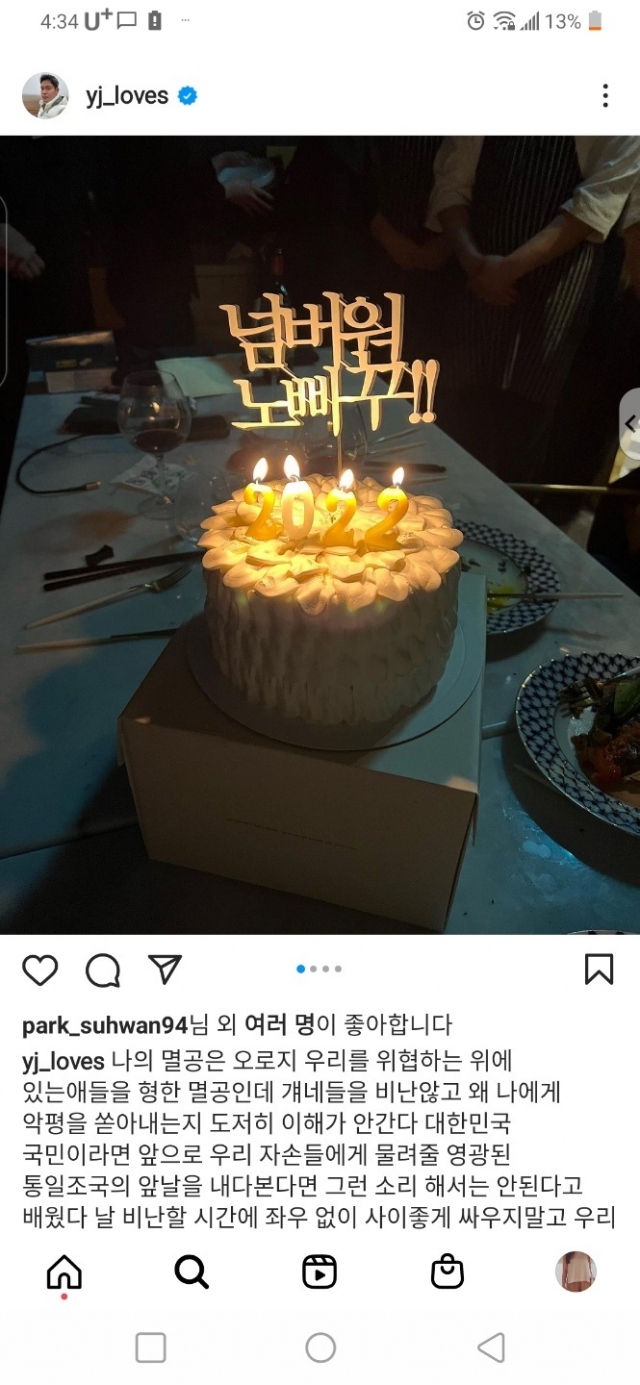
Task: Open my profile tab avatar
Action: tap(575, 1272)
